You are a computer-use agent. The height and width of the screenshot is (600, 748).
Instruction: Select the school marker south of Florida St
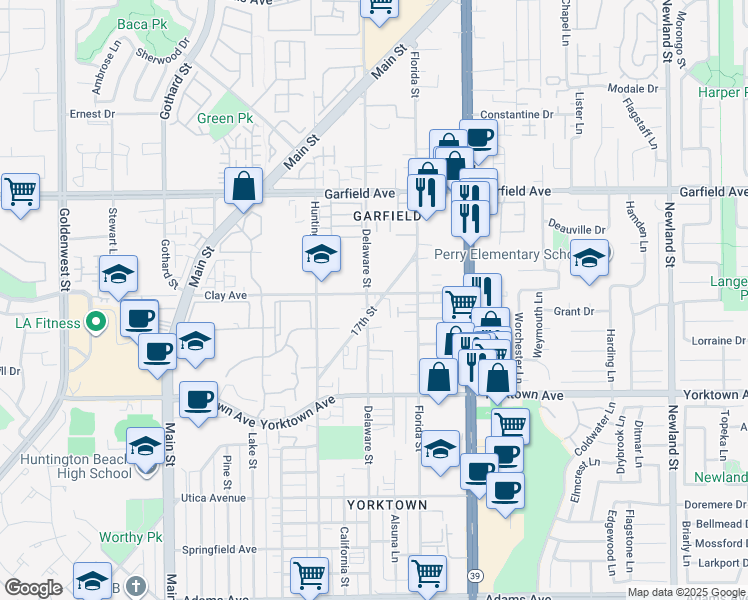[x=440, y=449]
